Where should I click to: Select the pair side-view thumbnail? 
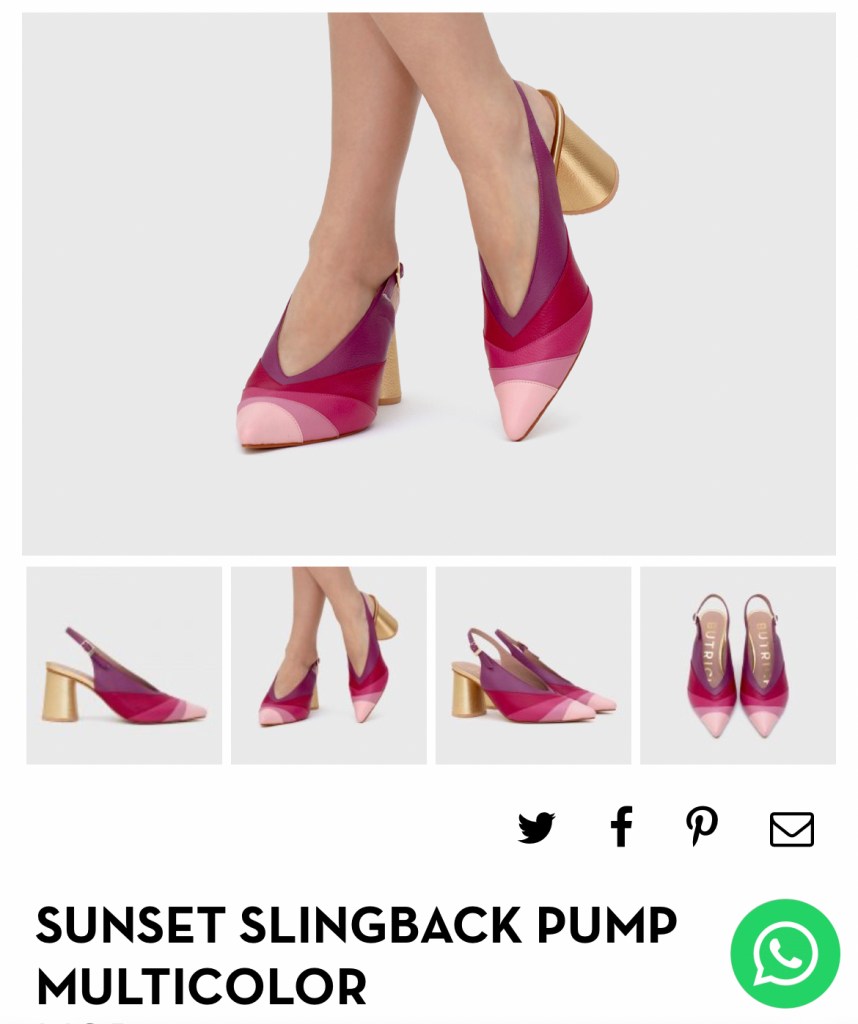(x=533, y=666)
